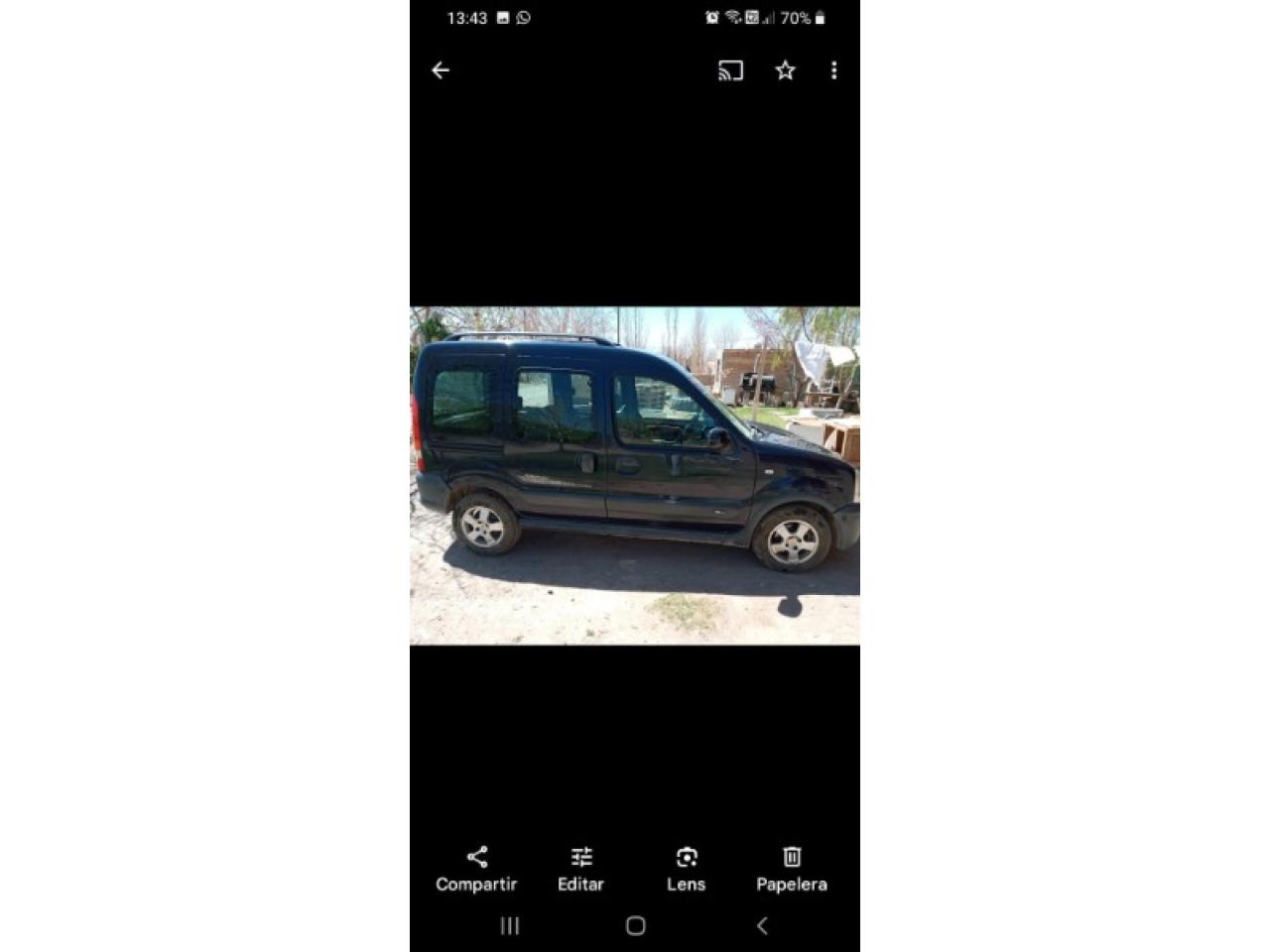
Task: Open the three-dot overflow menu
Action: [833, 70]
